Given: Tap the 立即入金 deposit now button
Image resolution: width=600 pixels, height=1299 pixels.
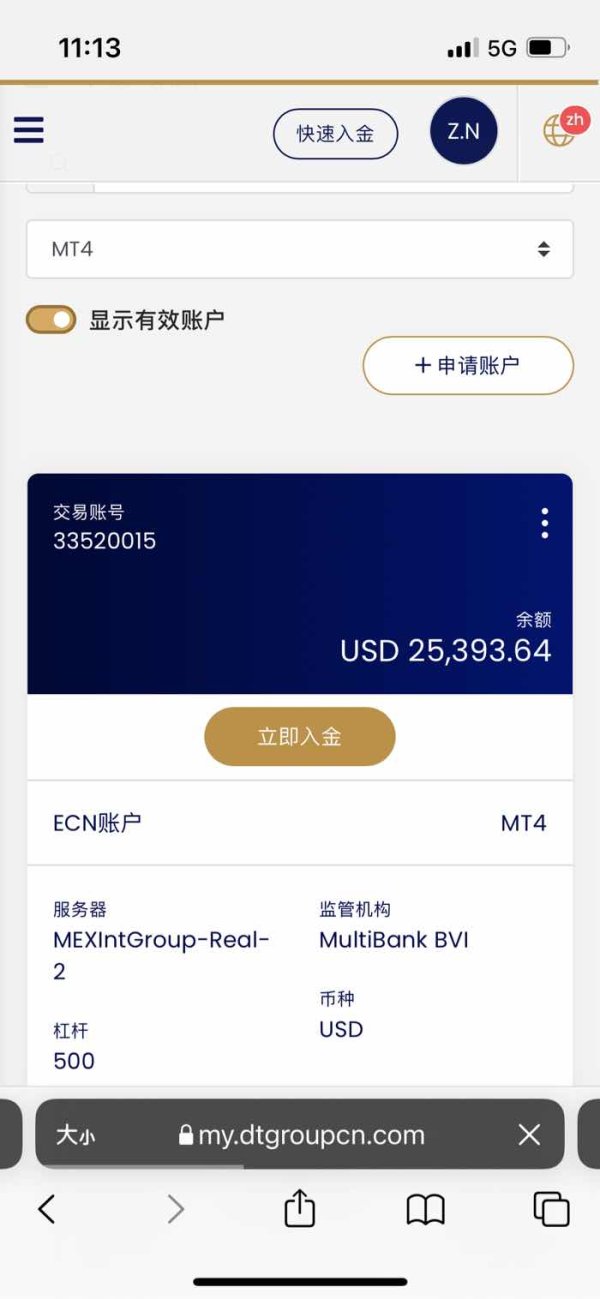Looking at the screenshot, I should (x=300, y=737).
